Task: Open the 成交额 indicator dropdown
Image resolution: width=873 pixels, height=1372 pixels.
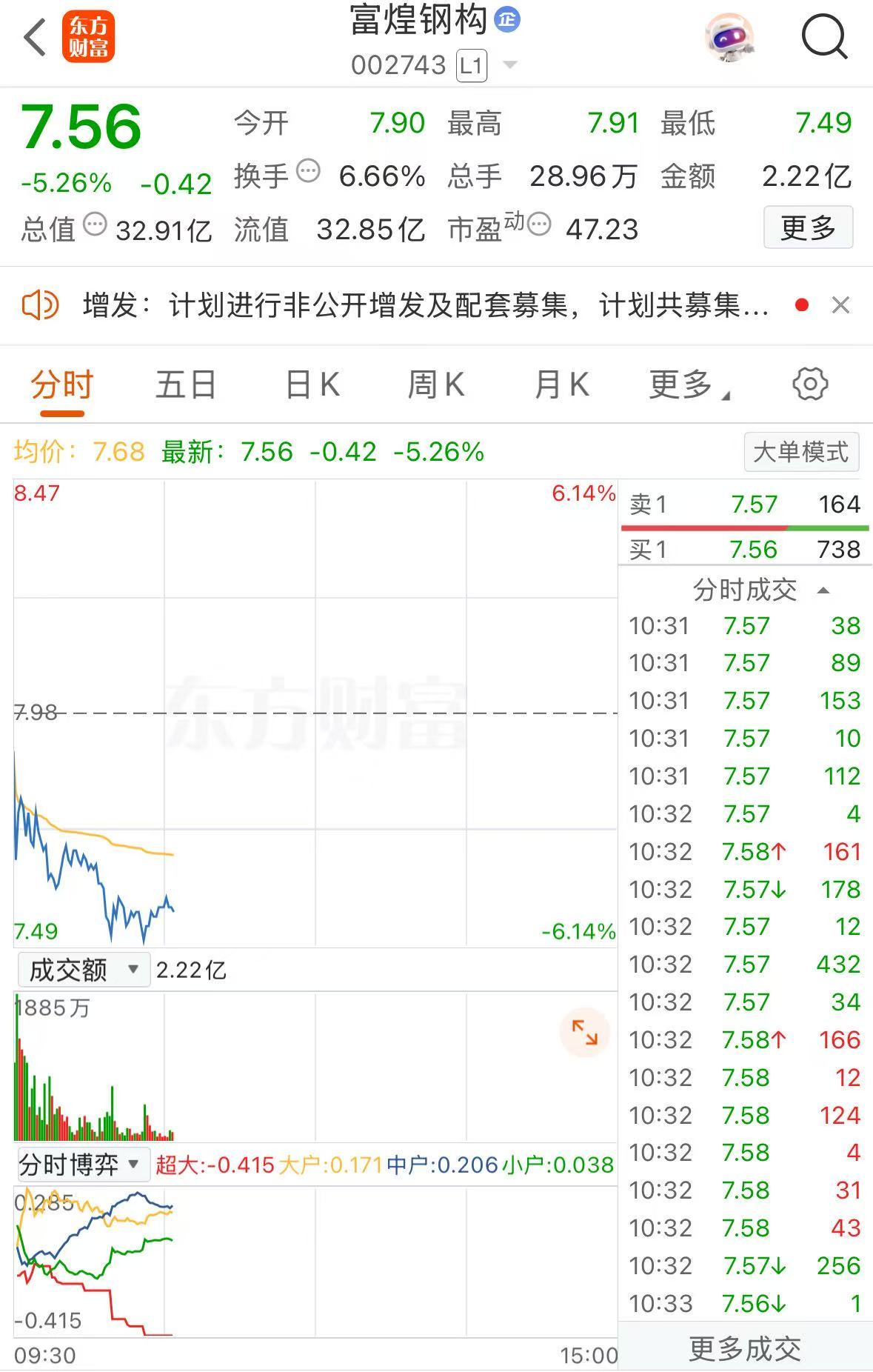Action: [83, 969]
